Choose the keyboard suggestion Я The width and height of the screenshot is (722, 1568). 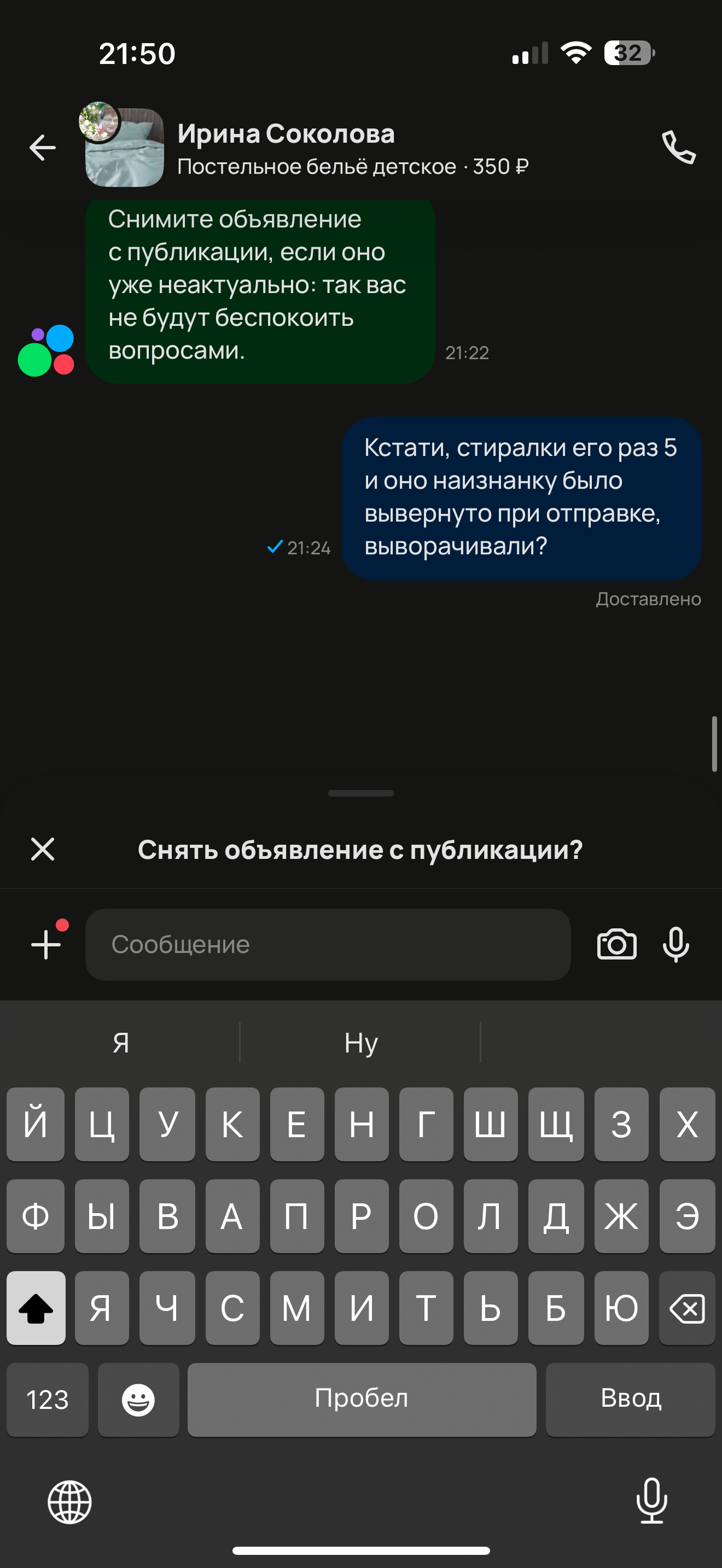click(x=120, y=1043)
